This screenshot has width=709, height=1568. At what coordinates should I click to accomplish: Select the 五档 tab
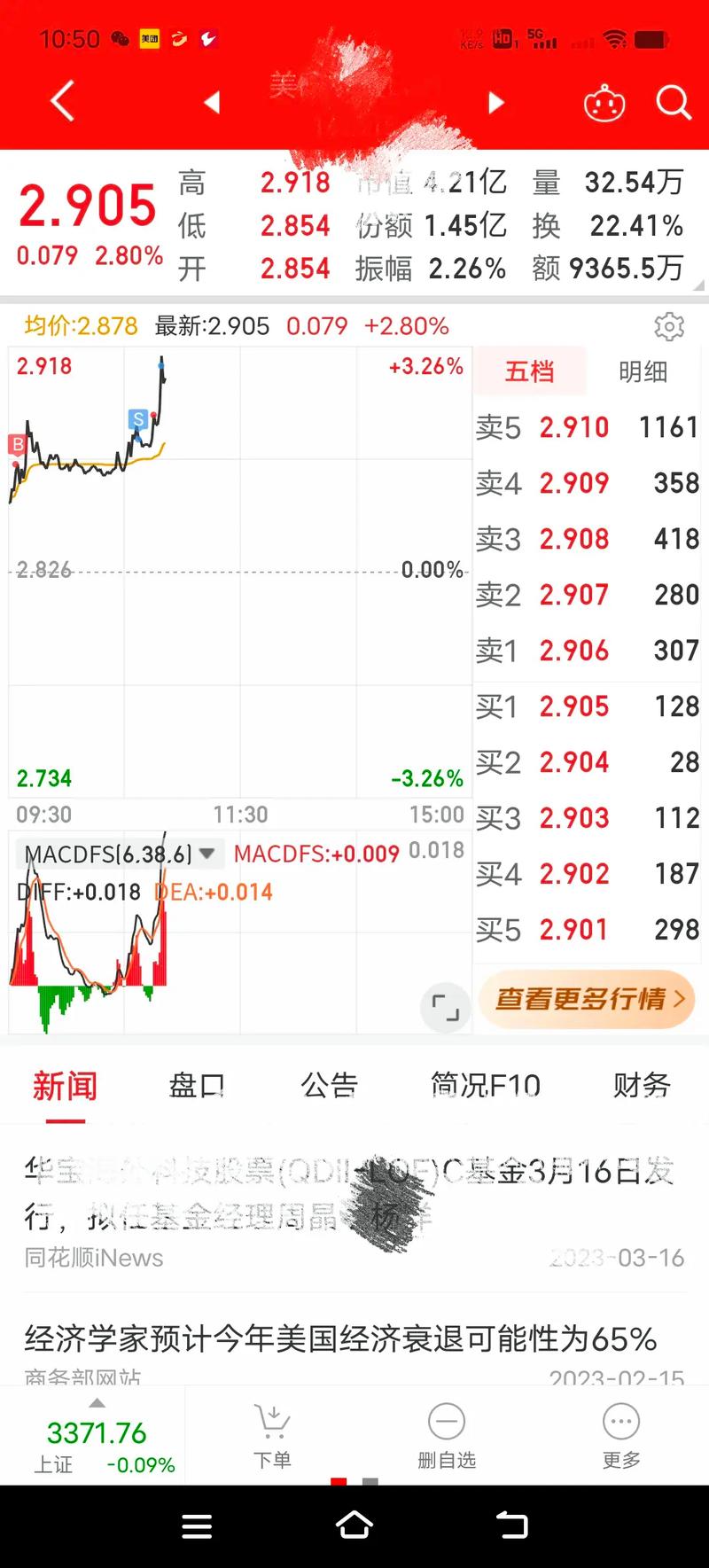tap(529, 371)
